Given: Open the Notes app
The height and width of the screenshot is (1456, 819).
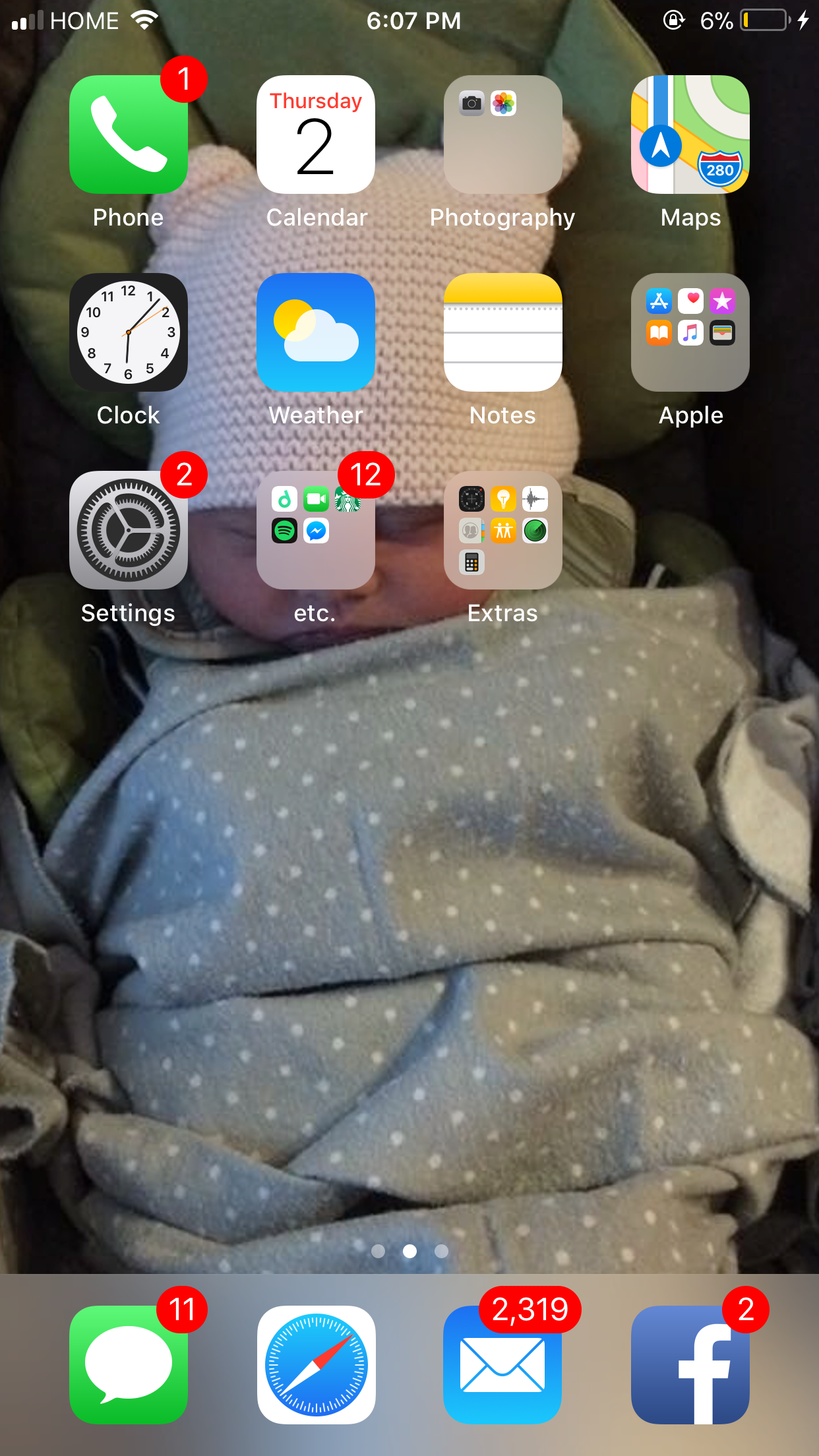Looking at the screenshot, I should click(x=503, y=332).
